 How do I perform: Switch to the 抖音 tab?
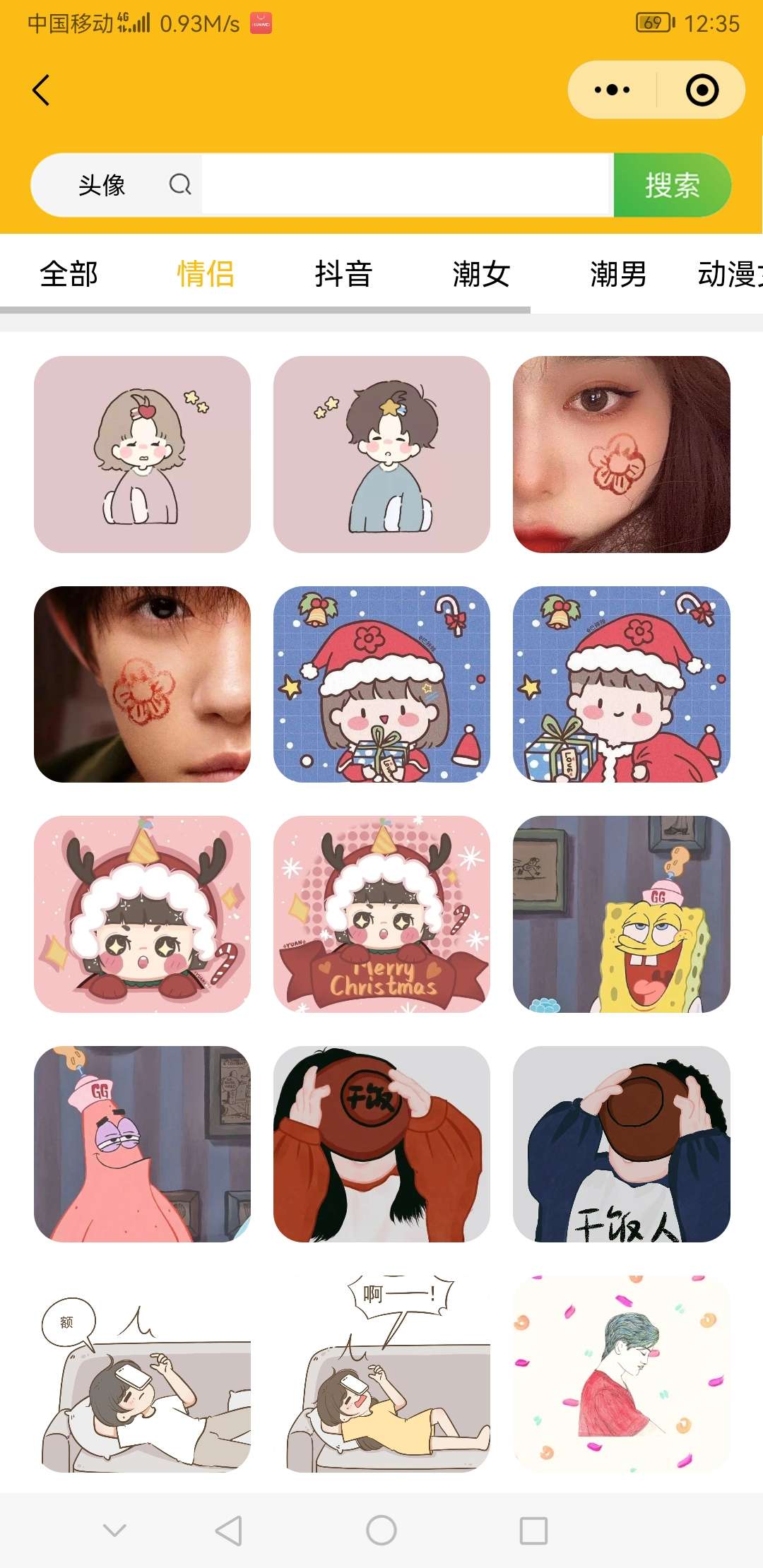343,274
